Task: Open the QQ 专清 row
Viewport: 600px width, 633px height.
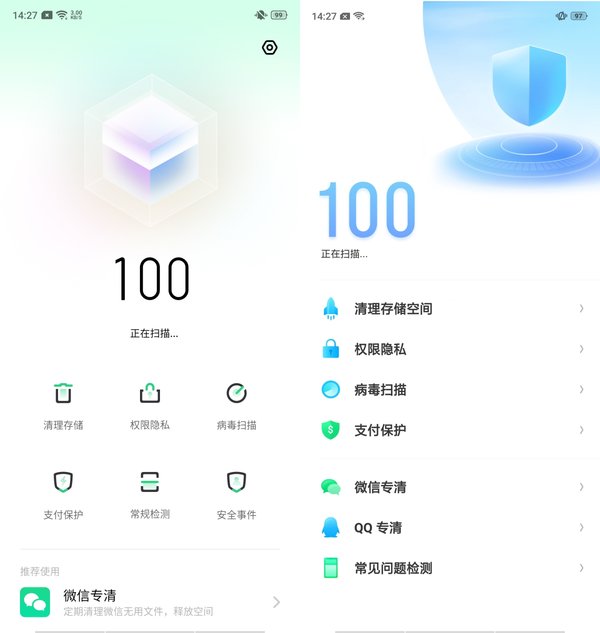Action: point(450,527)
